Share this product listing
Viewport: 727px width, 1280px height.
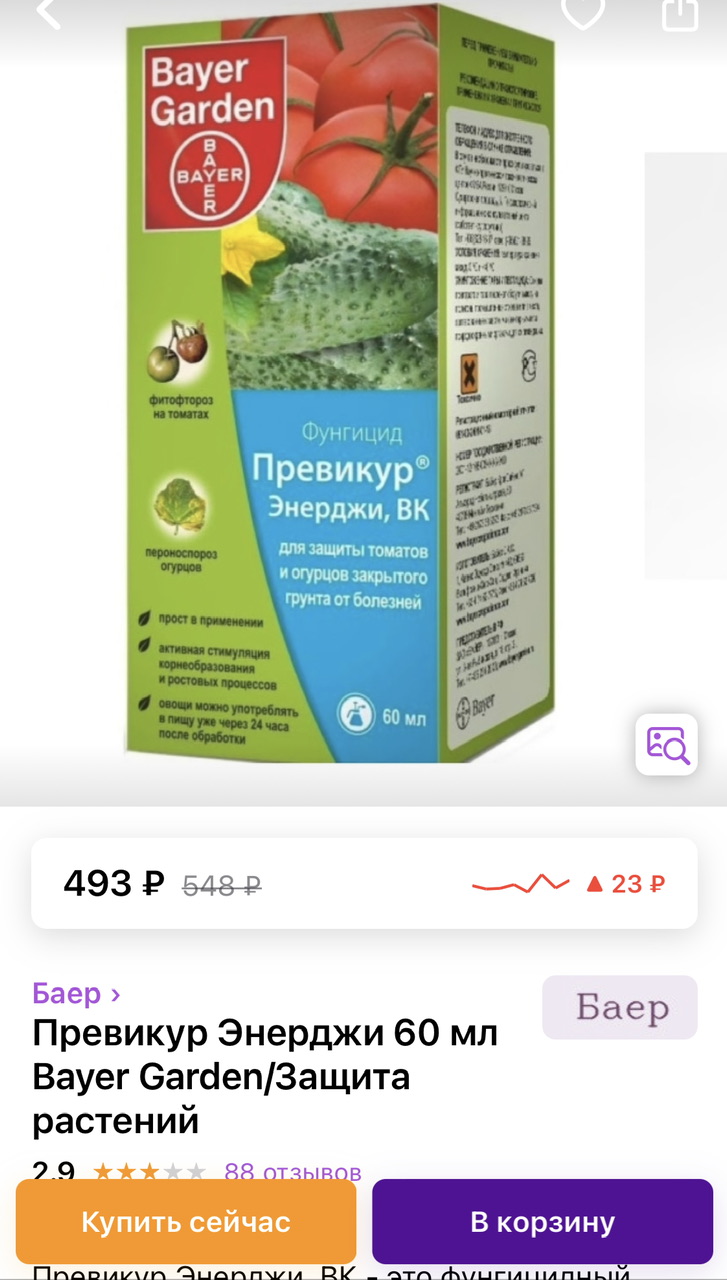(680, 12)
